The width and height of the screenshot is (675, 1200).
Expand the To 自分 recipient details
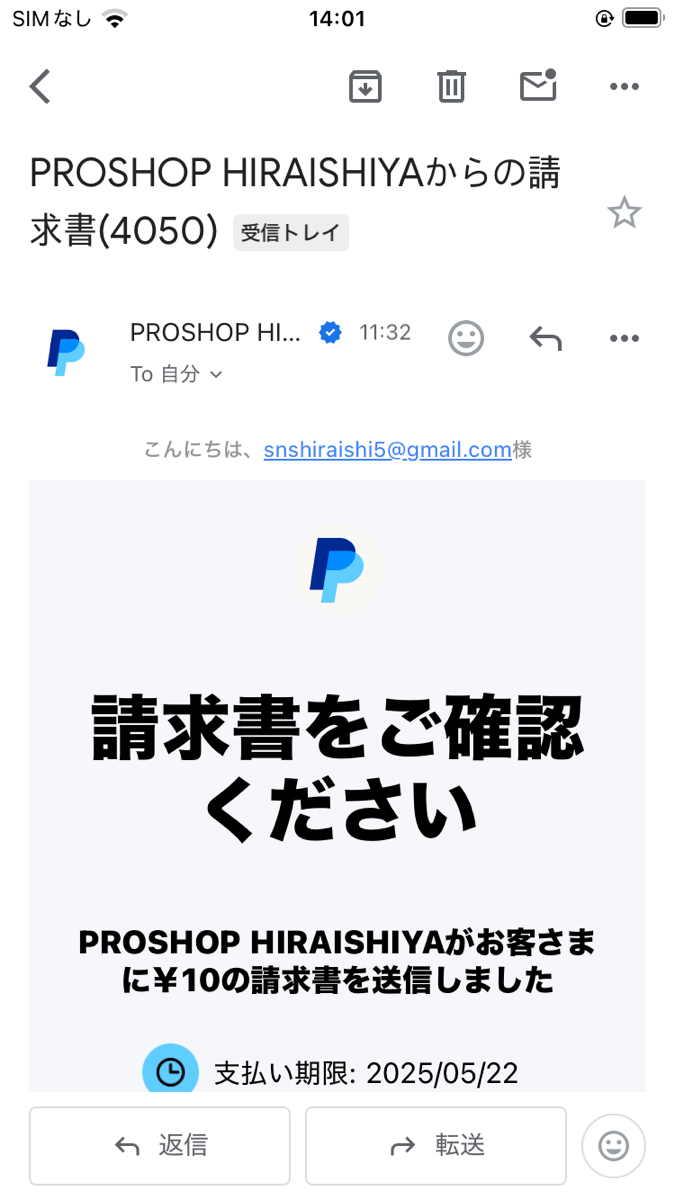tap(176, 374)
